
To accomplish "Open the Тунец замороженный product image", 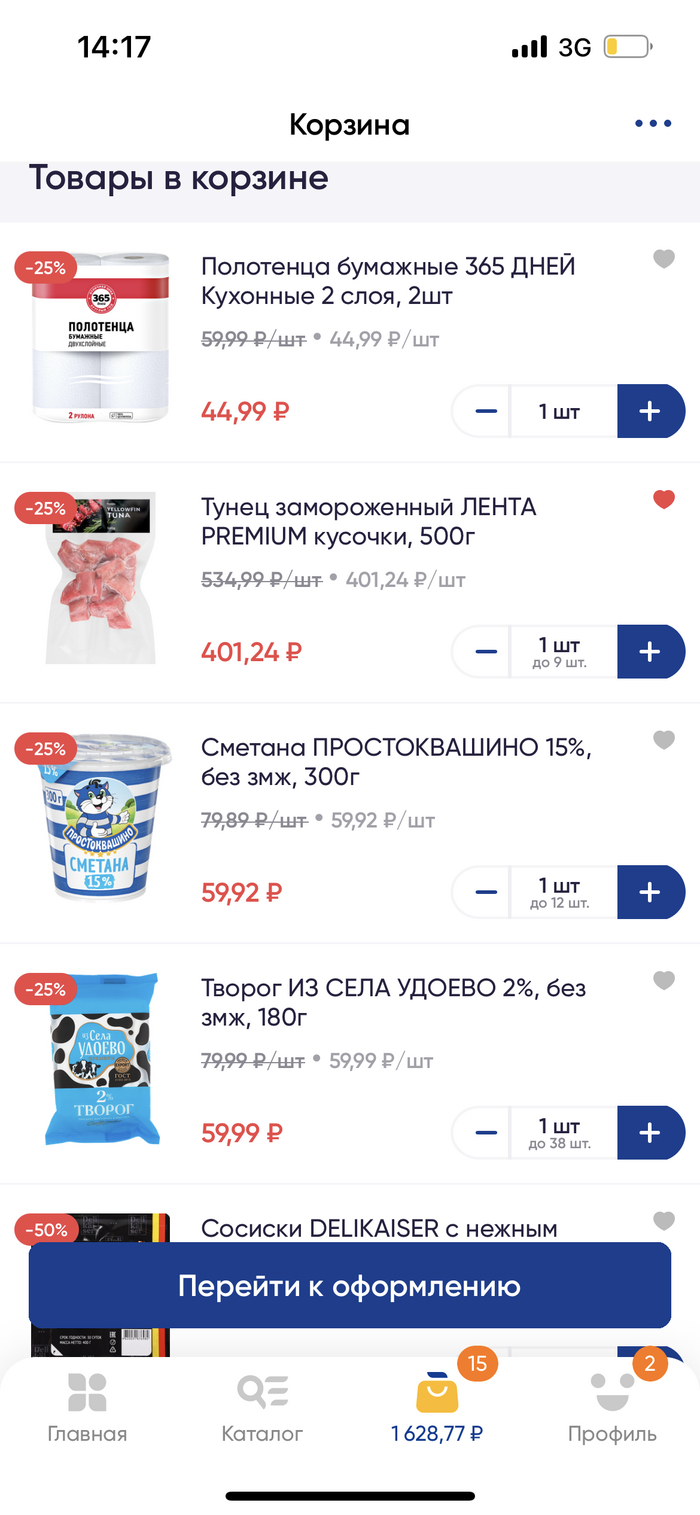I will tap(100, 578).
